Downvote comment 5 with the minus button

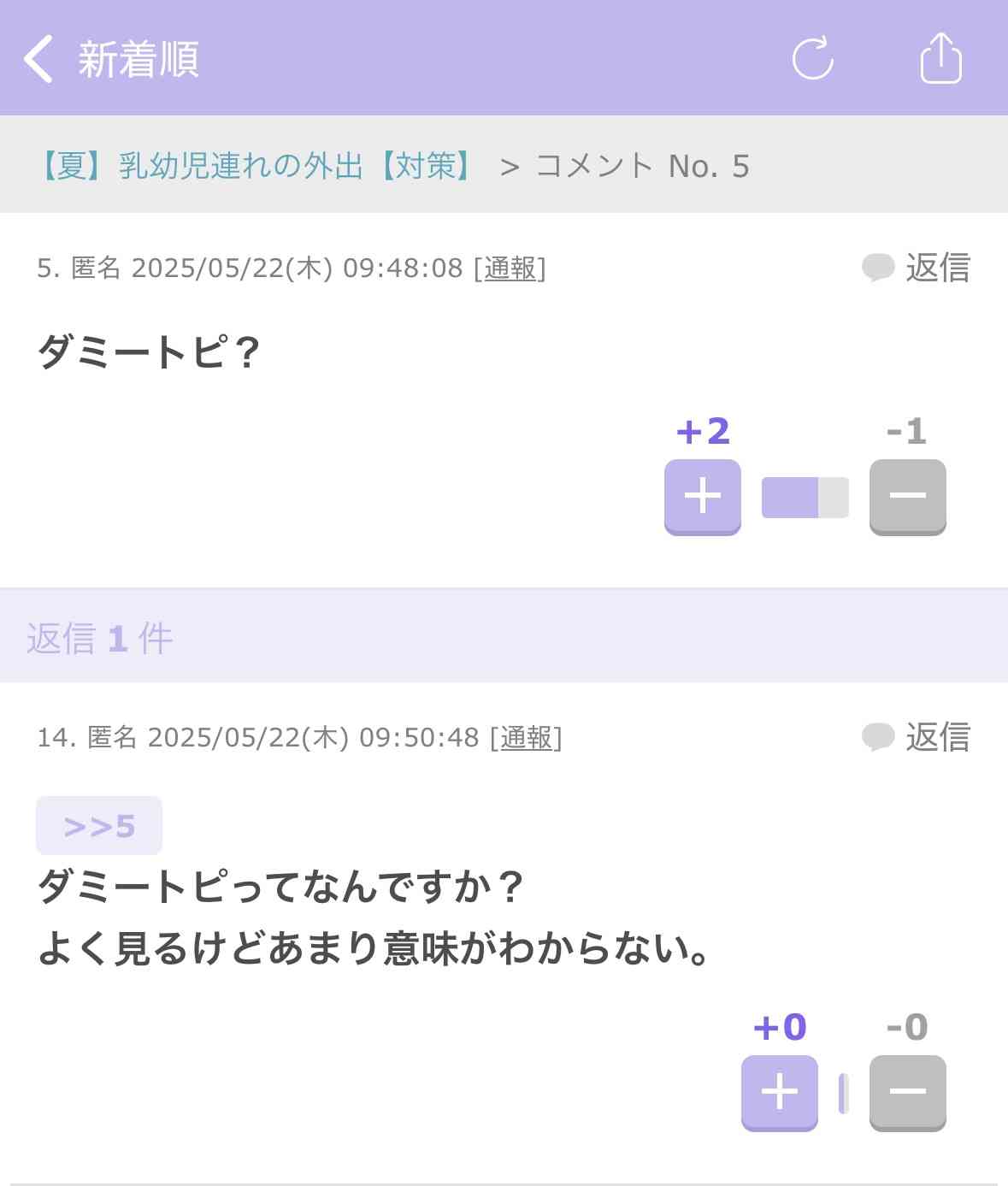click(x=907, y=496)
